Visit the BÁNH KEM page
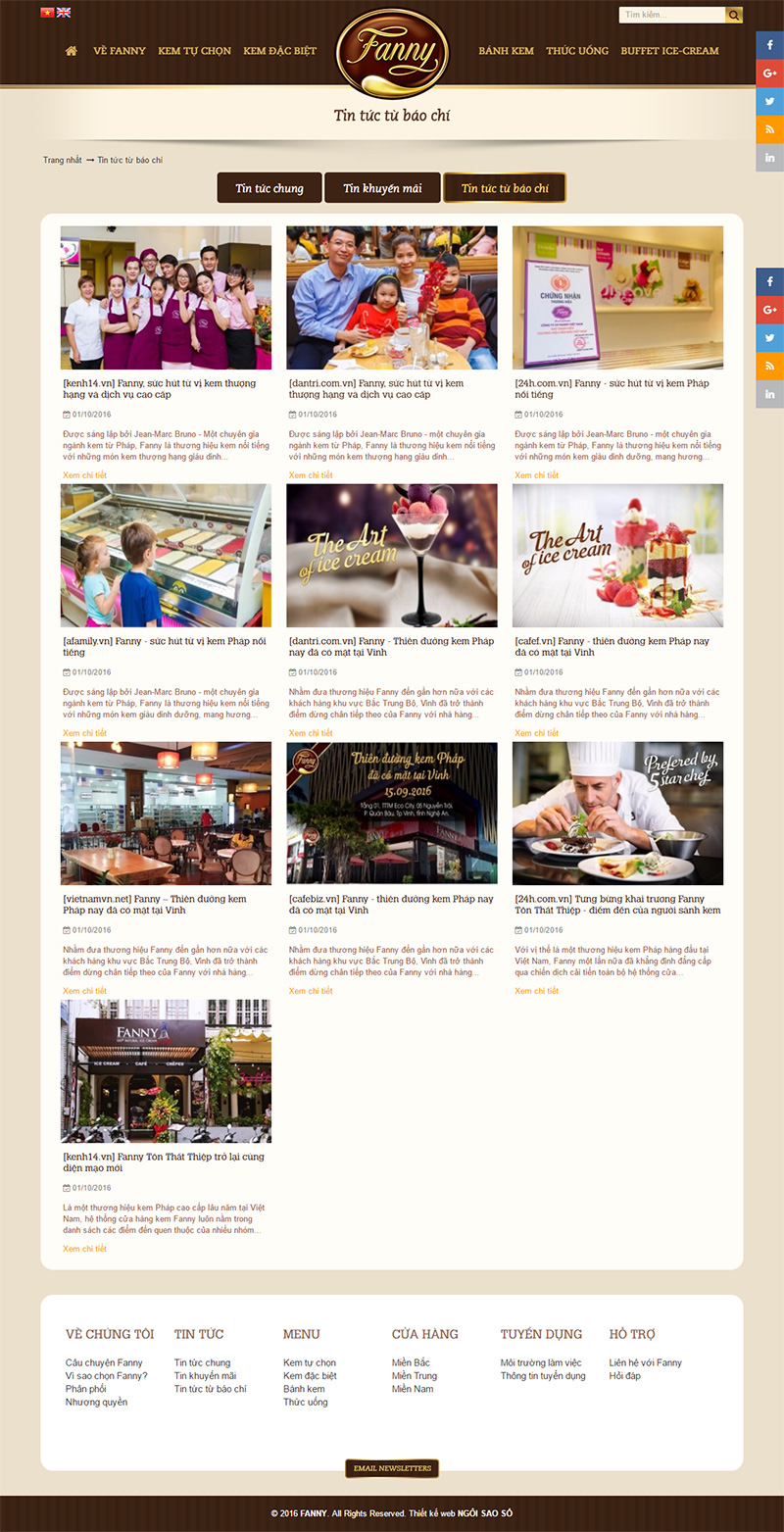 (x=506, y=51)
